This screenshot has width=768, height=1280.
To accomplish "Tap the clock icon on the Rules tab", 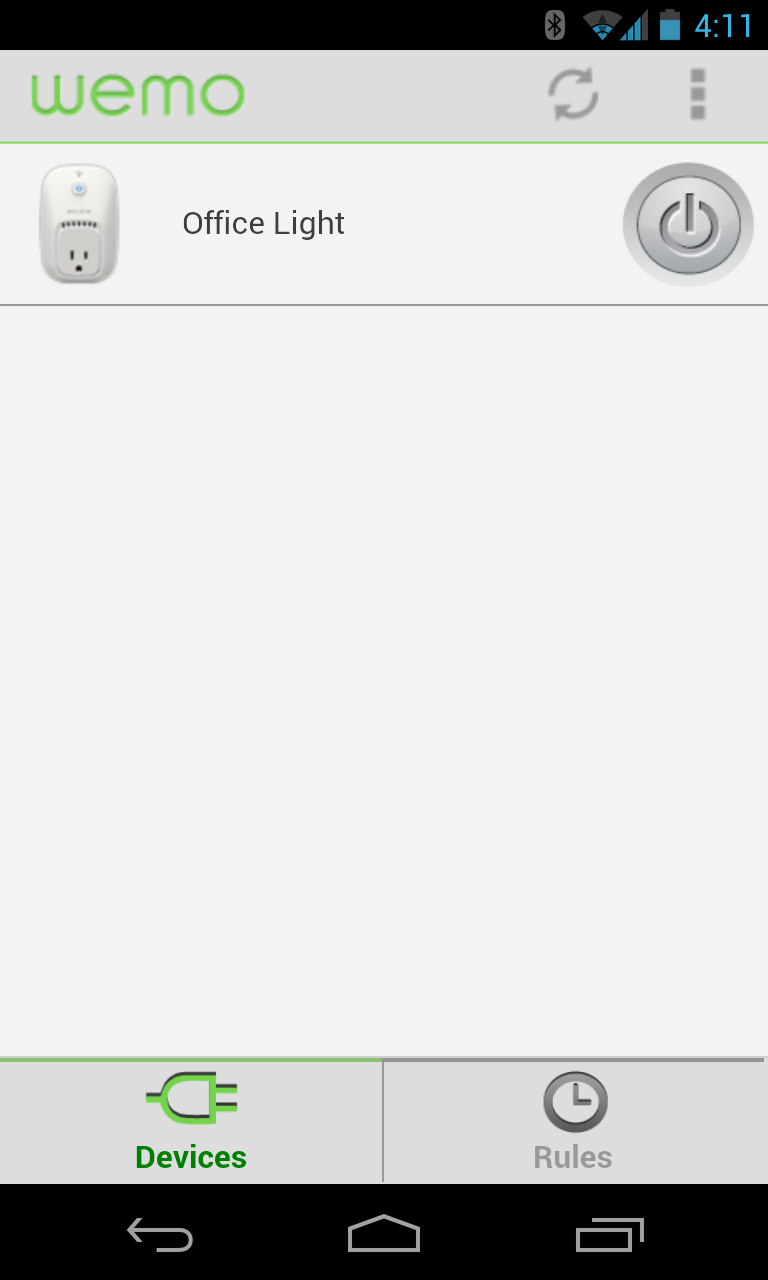I will click(x=573, y=1098).
